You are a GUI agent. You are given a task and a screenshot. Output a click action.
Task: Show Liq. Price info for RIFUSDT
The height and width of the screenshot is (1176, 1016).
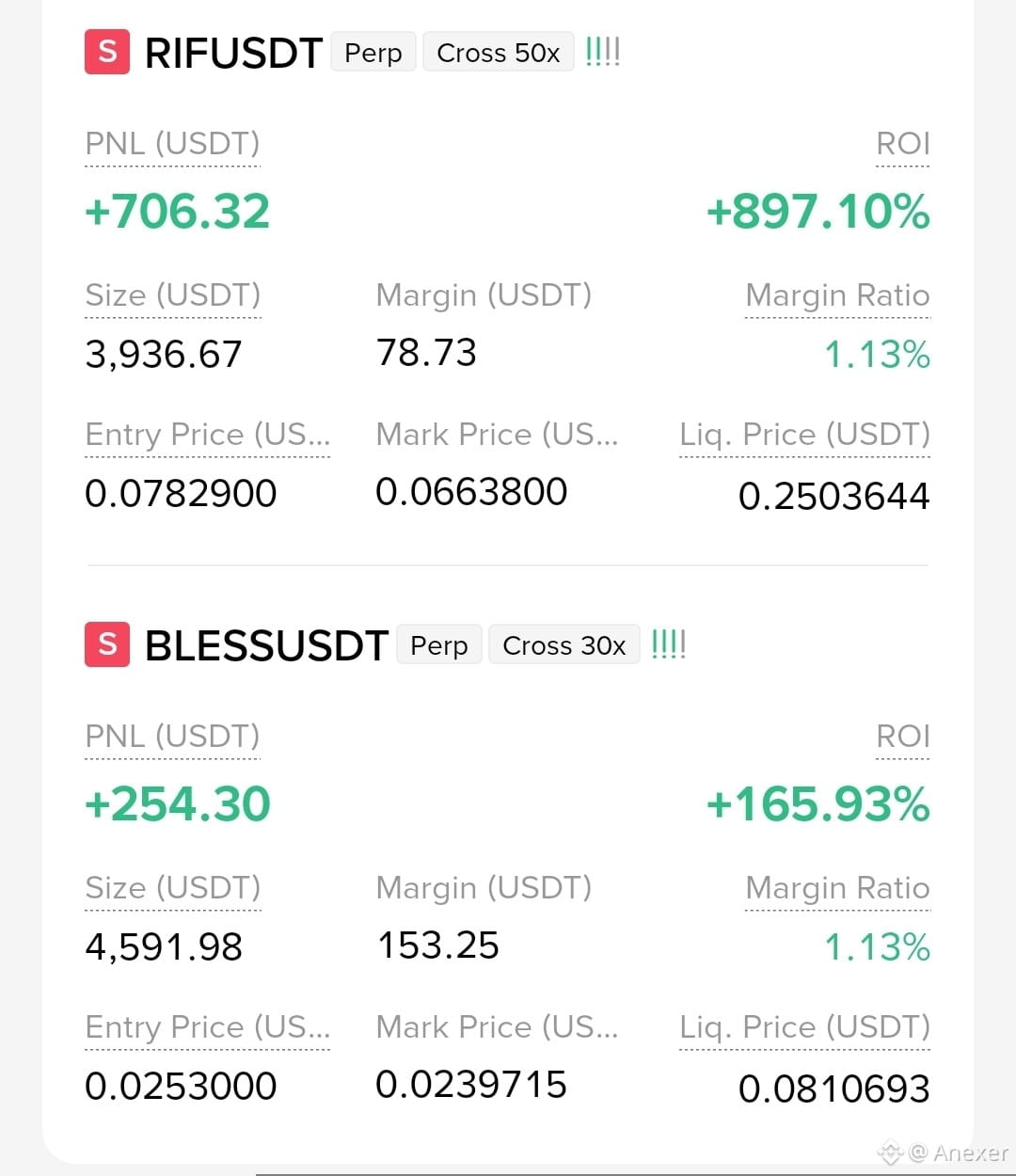(x=804, y=435)
